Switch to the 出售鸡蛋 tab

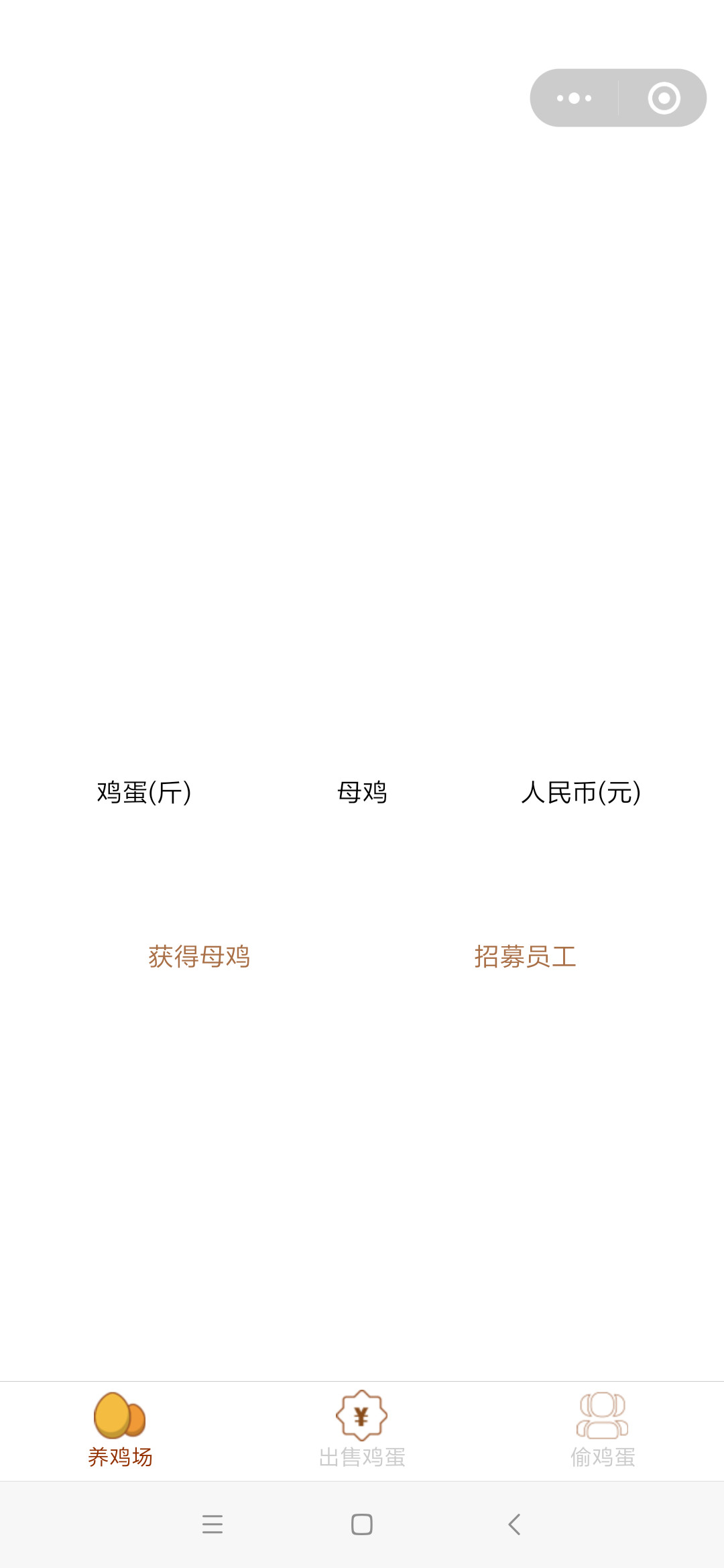tap(362, 1430)
